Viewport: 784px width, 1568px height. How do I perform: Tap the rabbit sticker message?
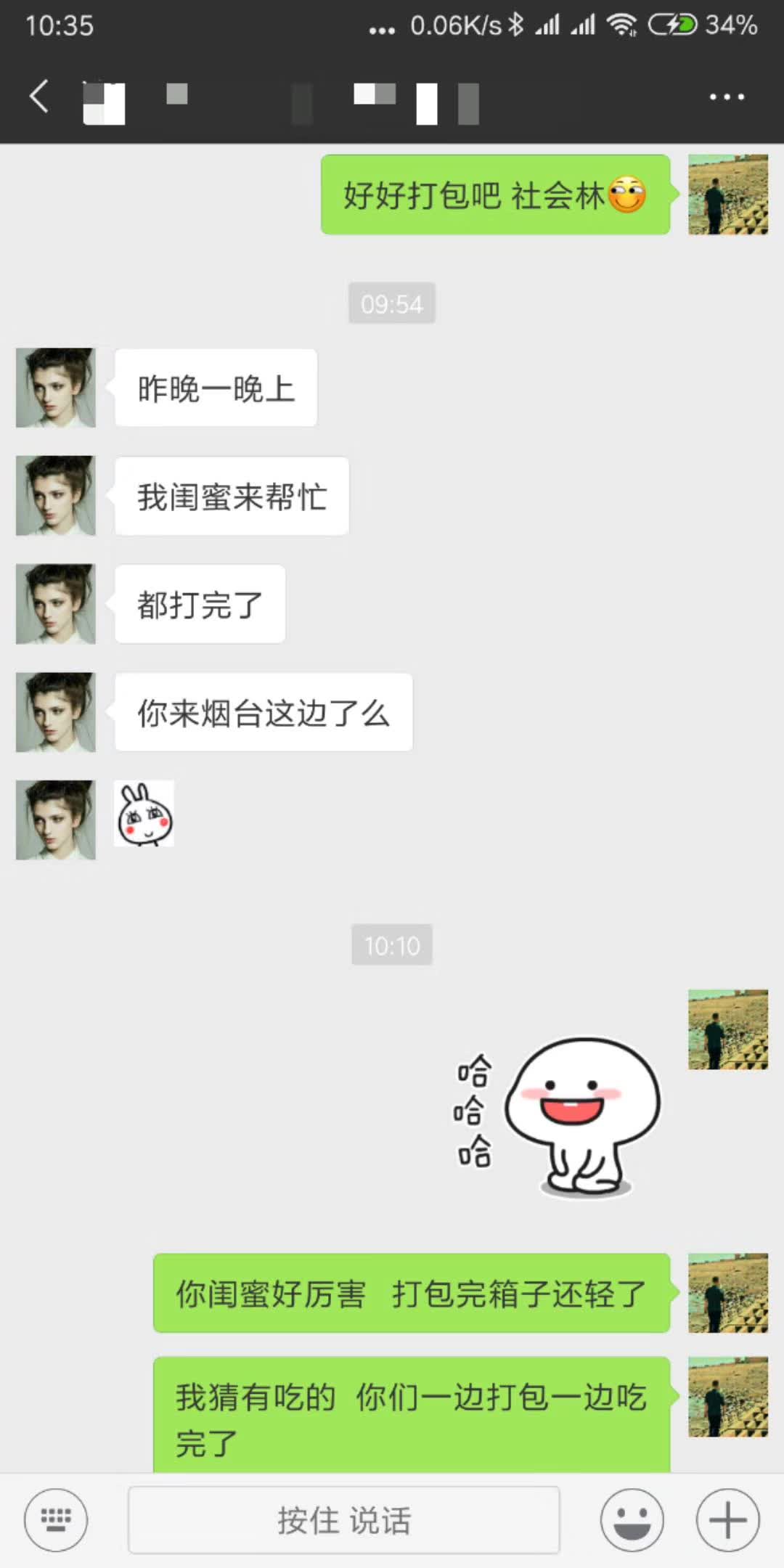(144, 814)
